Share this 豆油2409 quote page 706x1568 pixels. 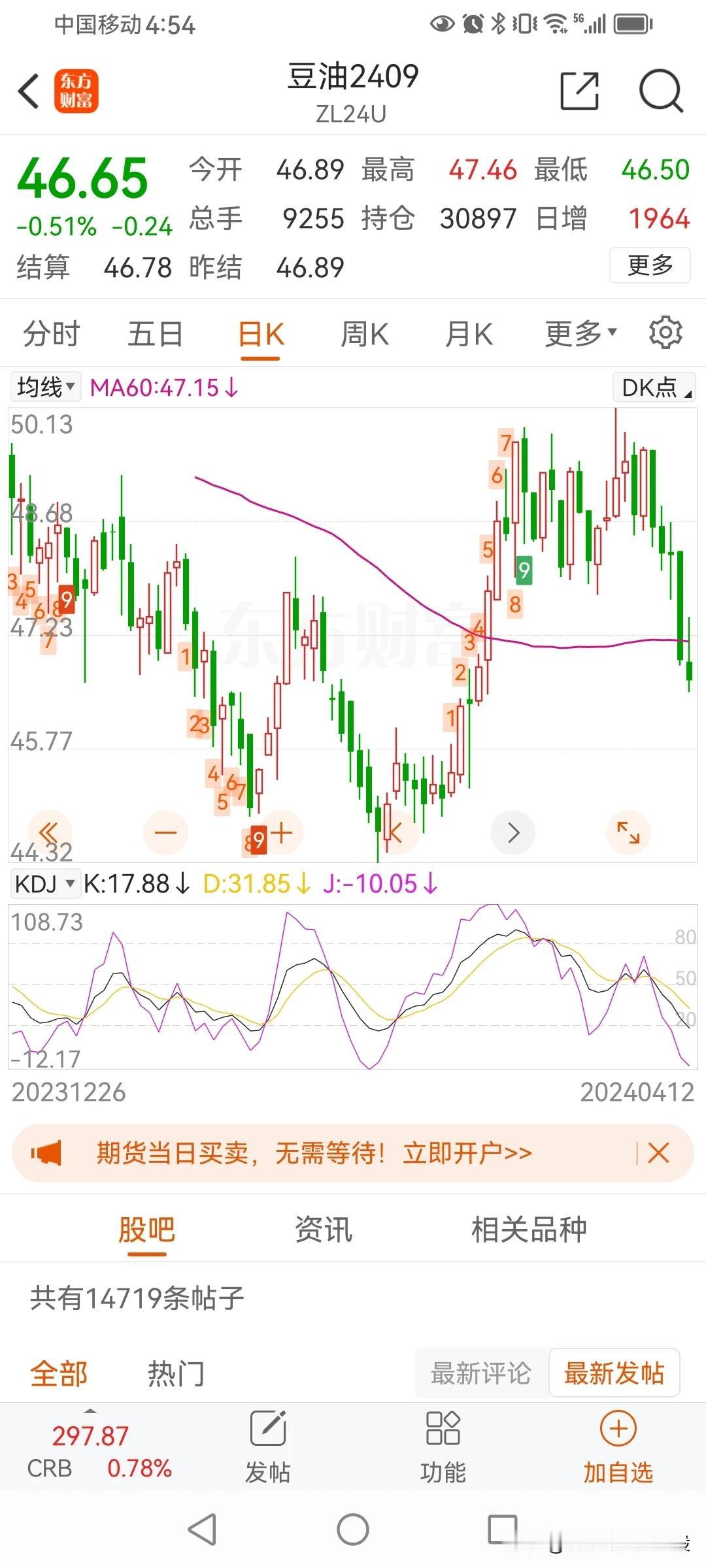(x=579, y=91)
